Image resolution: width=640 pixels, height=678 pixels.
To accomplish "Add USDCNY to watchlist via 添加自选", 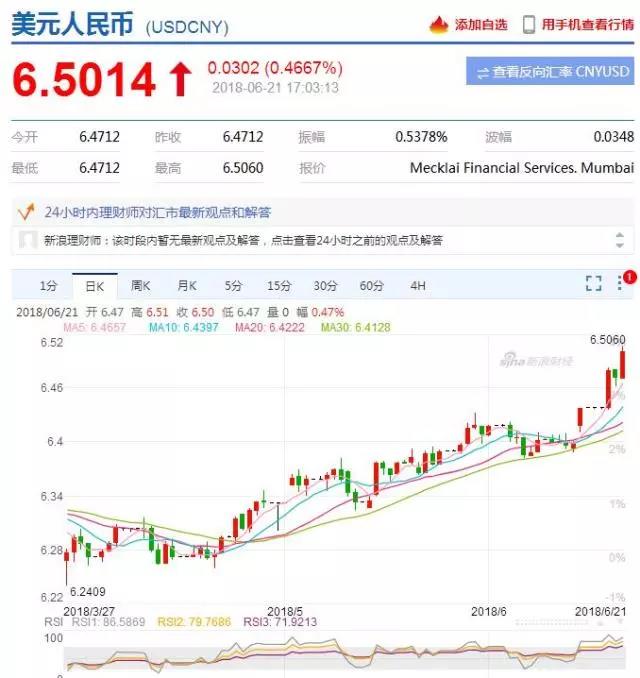I will (468, 25).
